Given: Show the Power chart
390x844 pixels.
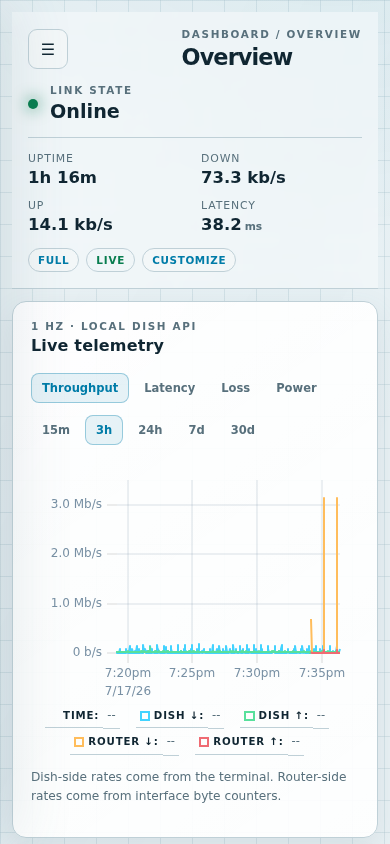Looking at the screenshot, I should 296,388.
